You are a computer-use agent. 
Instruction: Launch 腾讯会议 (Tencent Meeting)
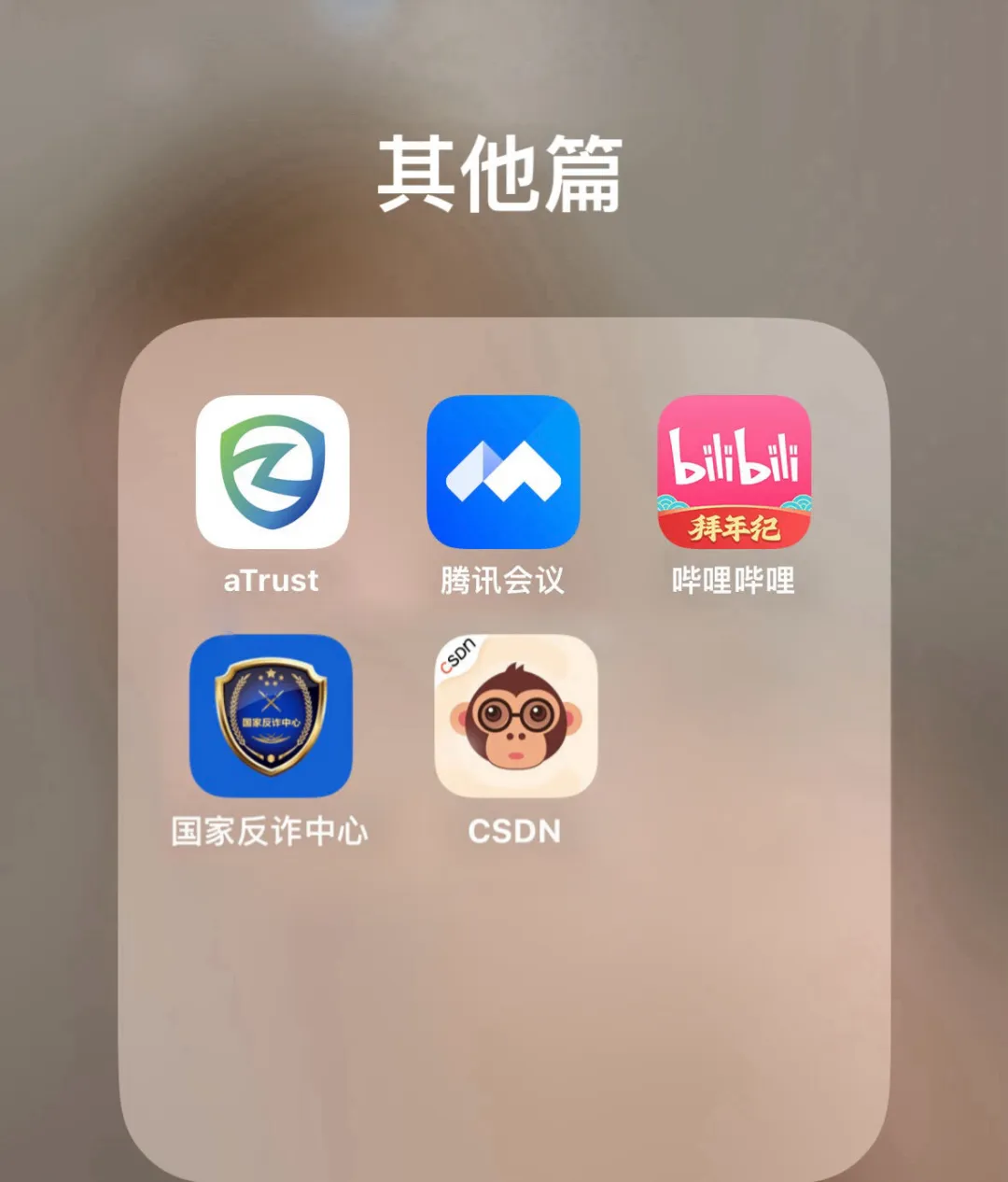[503, 471]
